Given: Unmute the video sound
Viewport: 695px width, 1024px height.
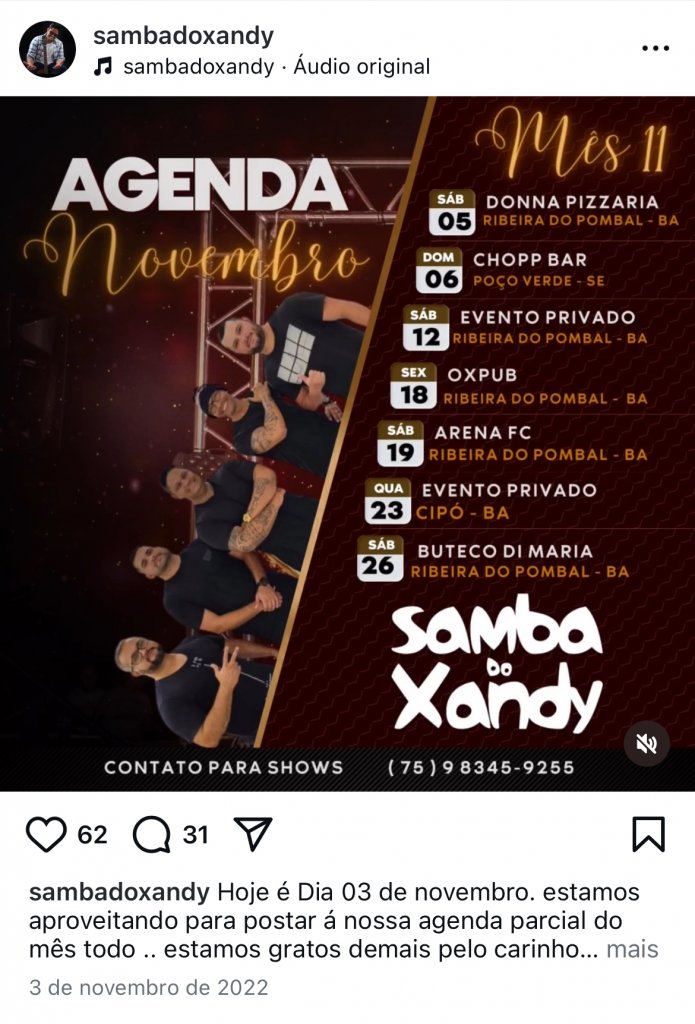Looking at the screenshot, I should [x=647, y=743].
